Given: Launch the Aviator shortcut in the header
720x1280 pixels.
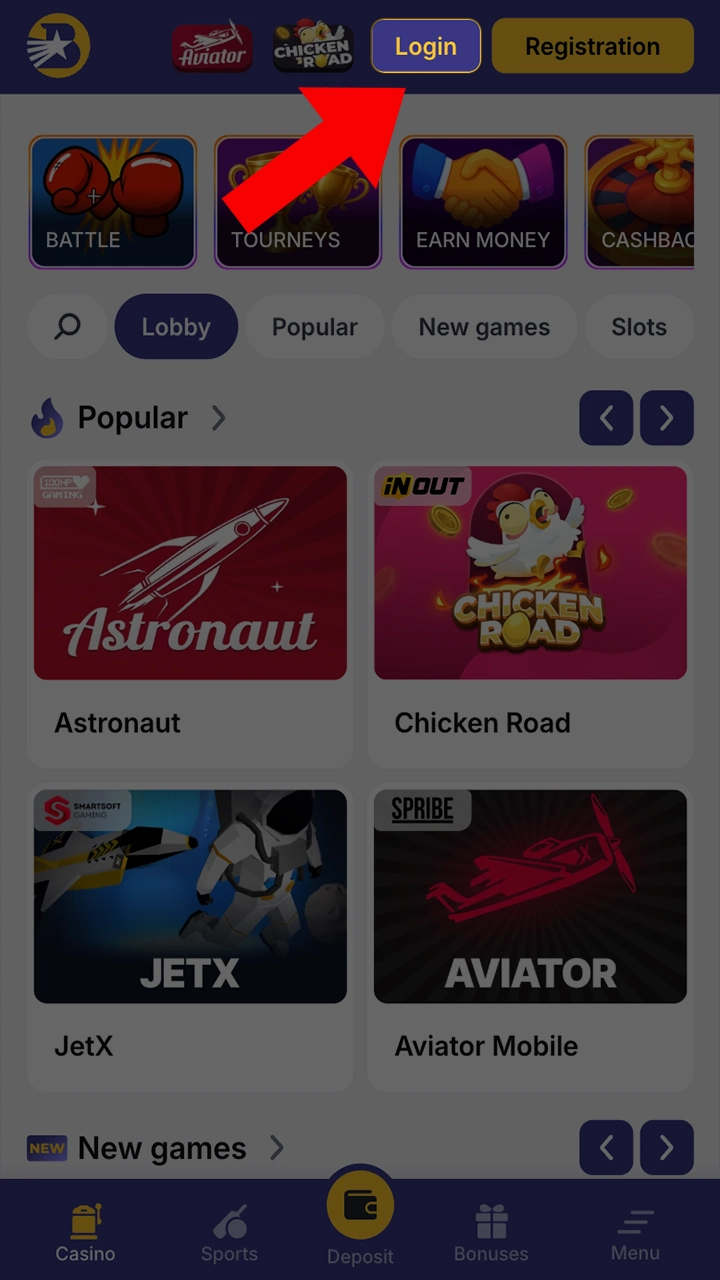Looking at the screenshot, I should pos(212,47).
